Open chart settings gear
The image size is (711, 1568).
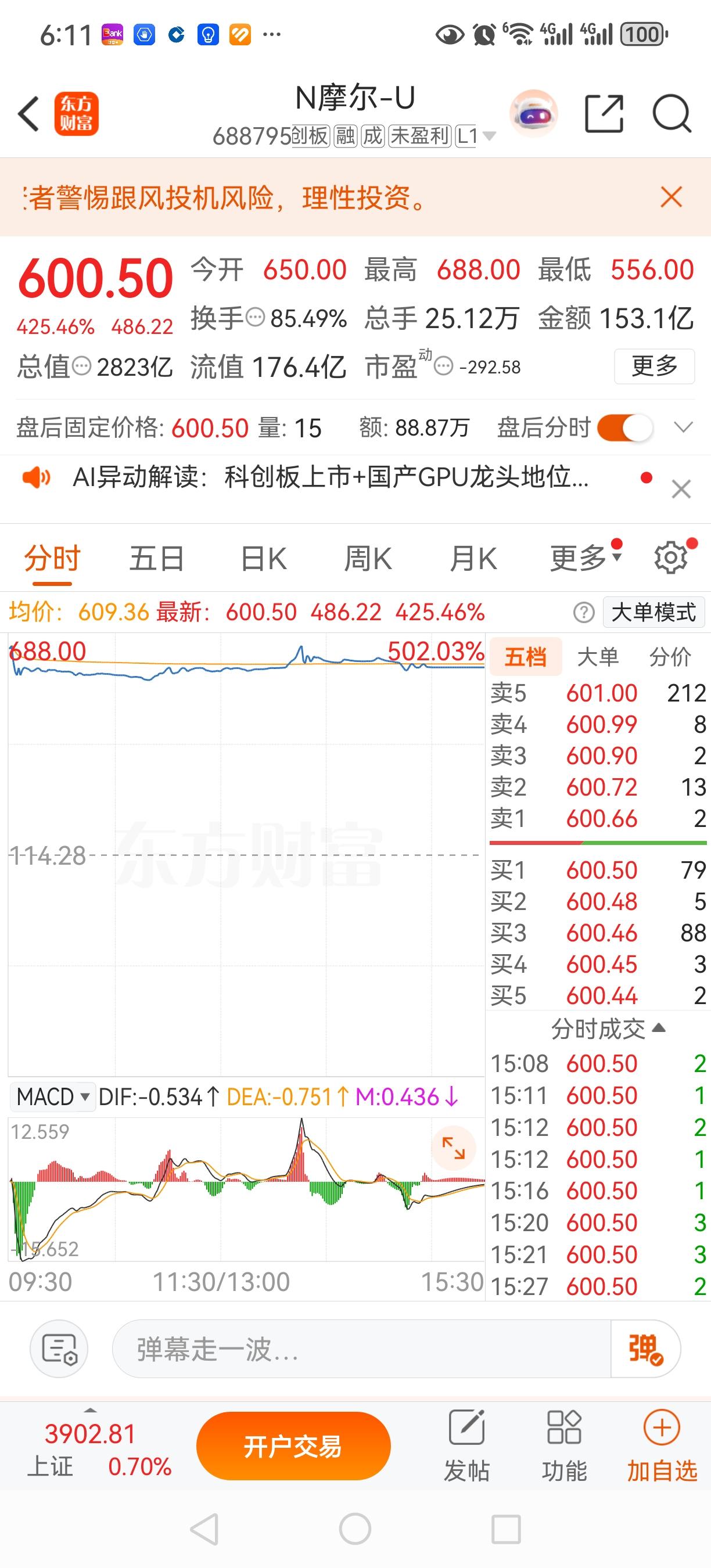[x=670, y=558]
